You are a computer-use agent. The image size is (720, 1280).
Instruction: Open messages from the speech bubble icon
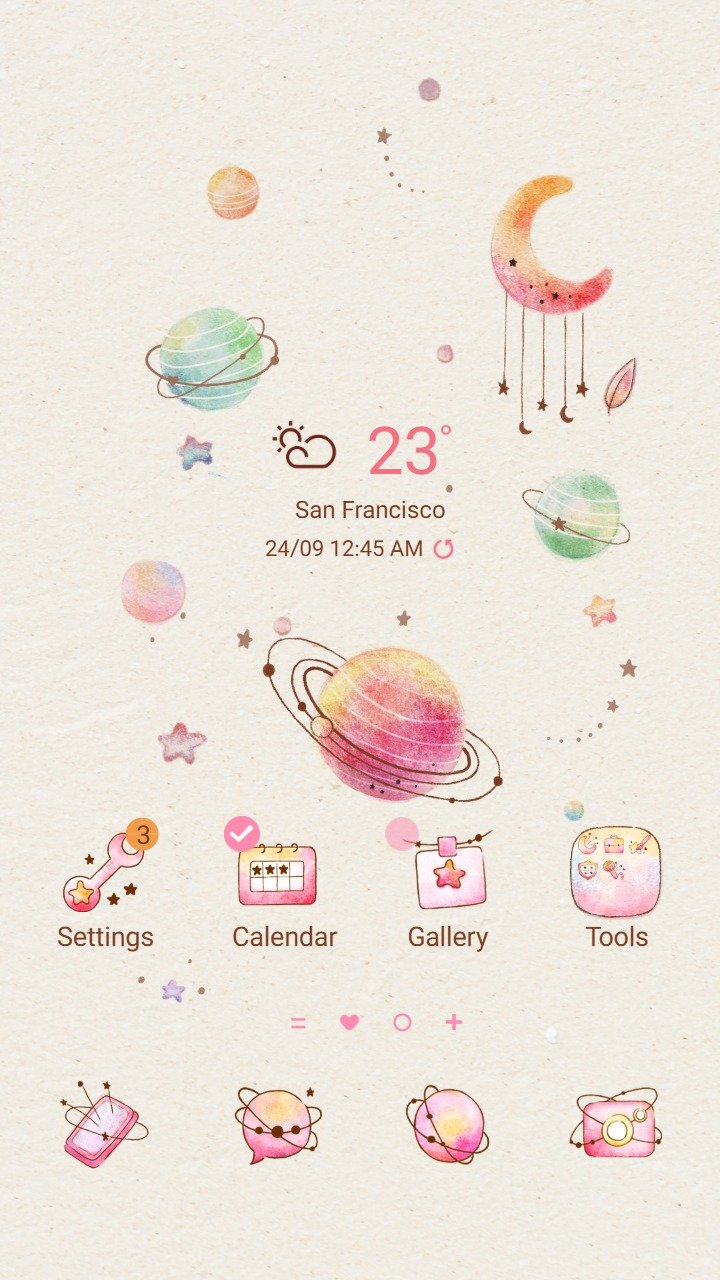tap(276, 1124)
